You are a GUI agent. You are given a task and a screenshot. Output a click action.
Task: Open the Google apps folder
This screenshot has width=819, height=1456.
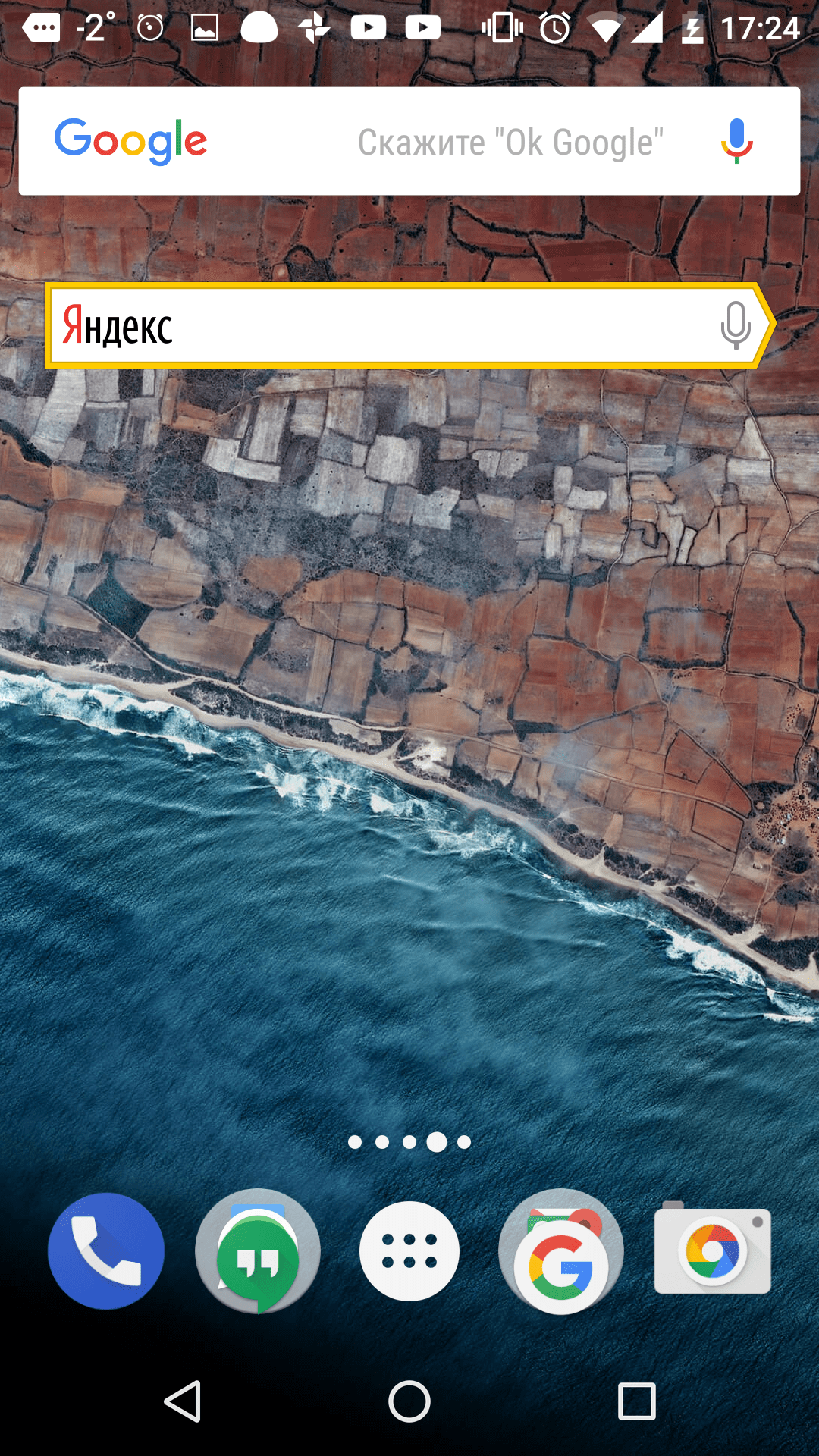point(561,1251)
